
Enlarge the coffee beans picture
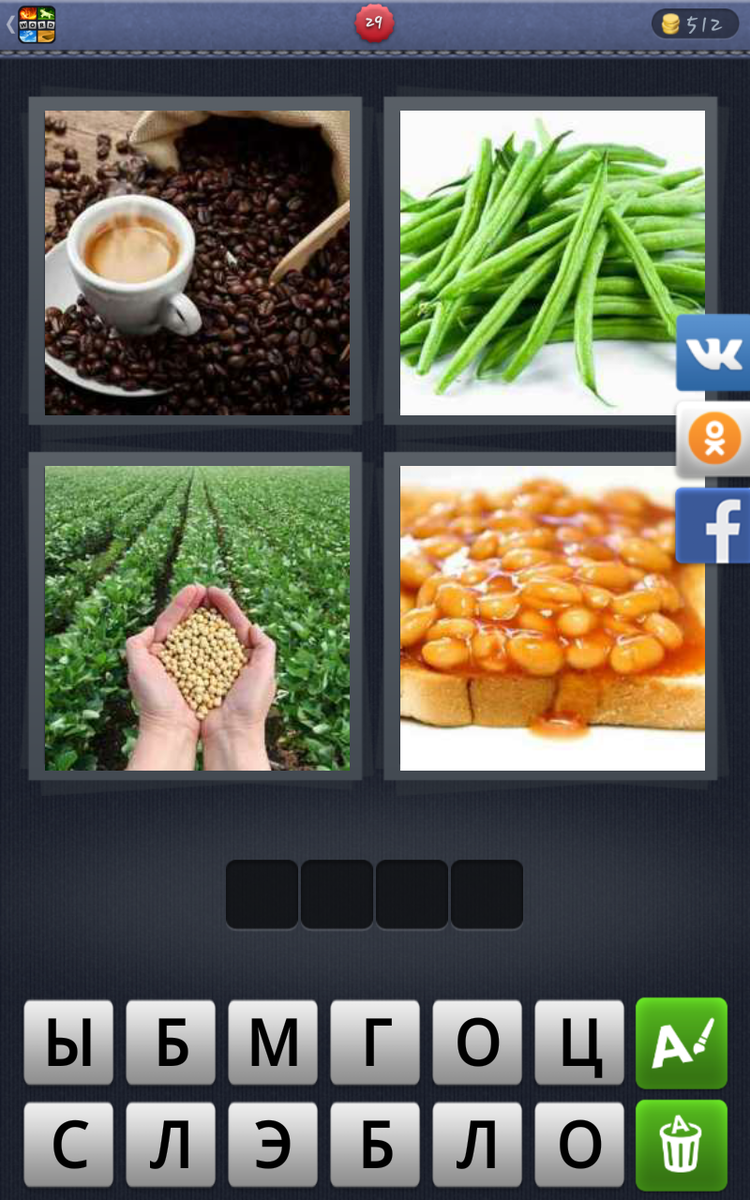click(x=197, y=262)
